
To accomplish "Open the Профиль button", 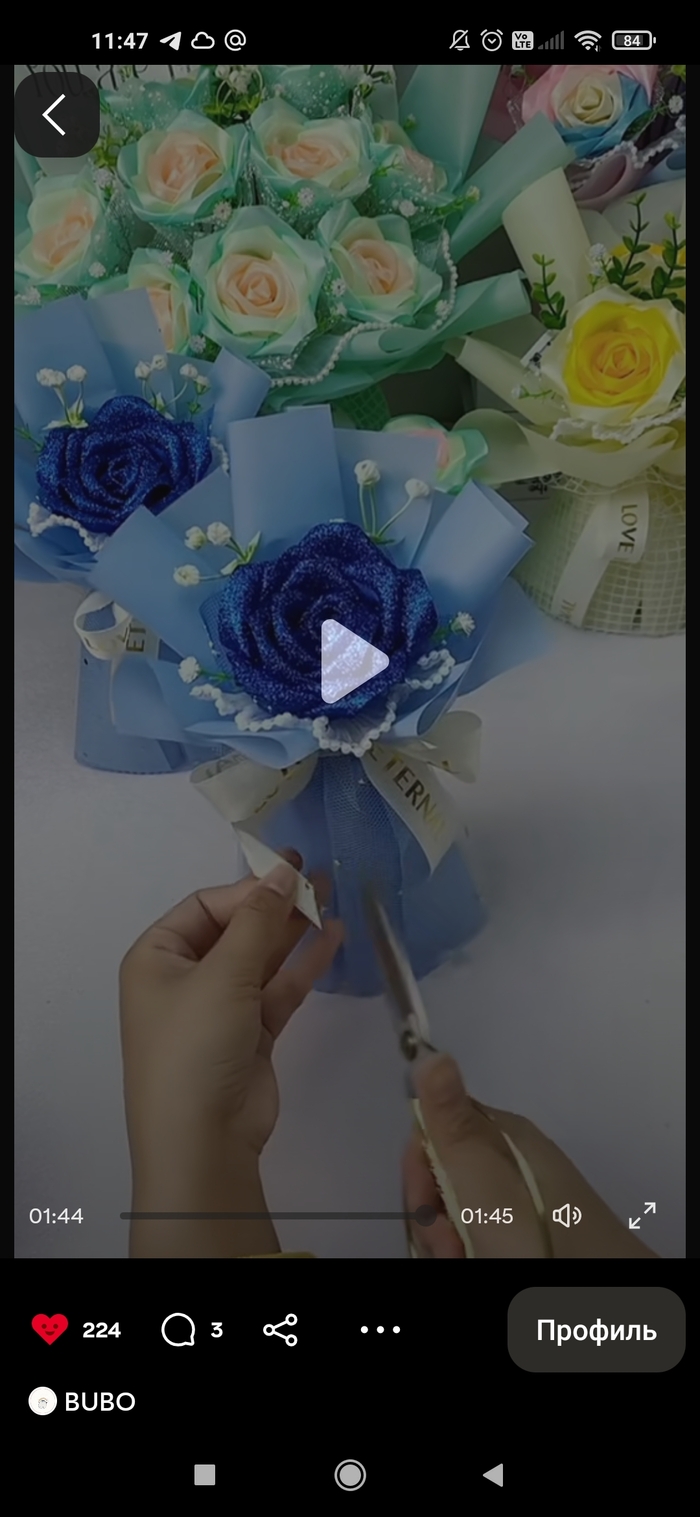I will point(596,1329).
